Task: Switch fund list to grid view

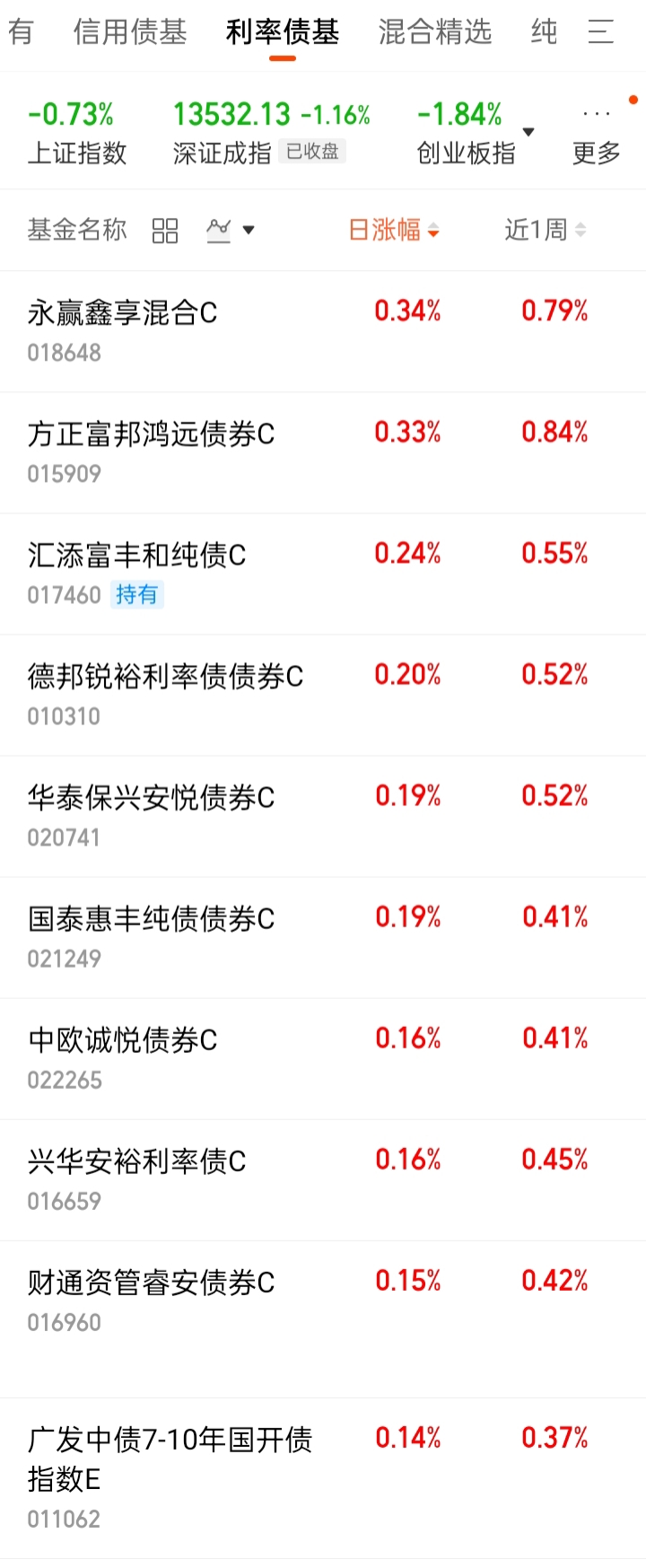Action: (x=165, y=231)
